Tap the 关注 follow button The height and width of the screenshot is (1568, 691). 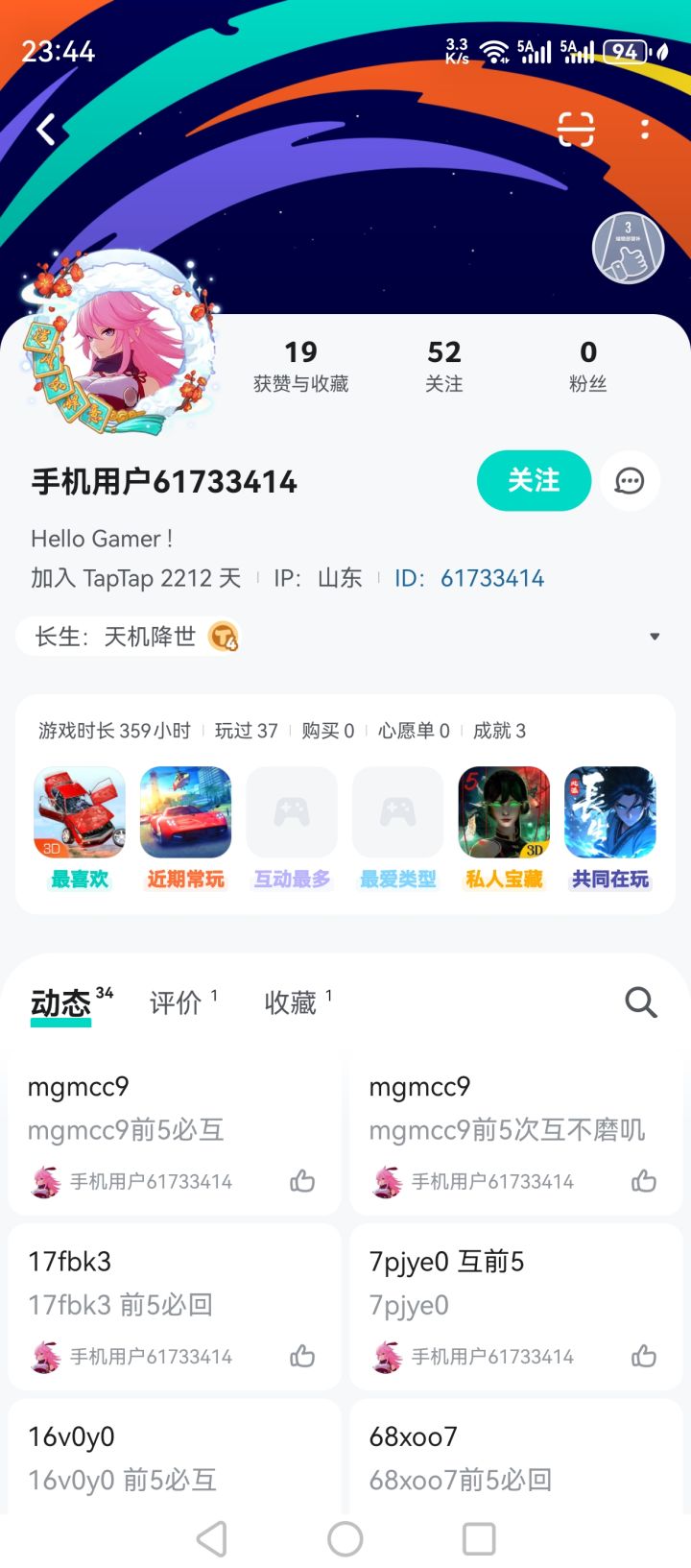534,481
